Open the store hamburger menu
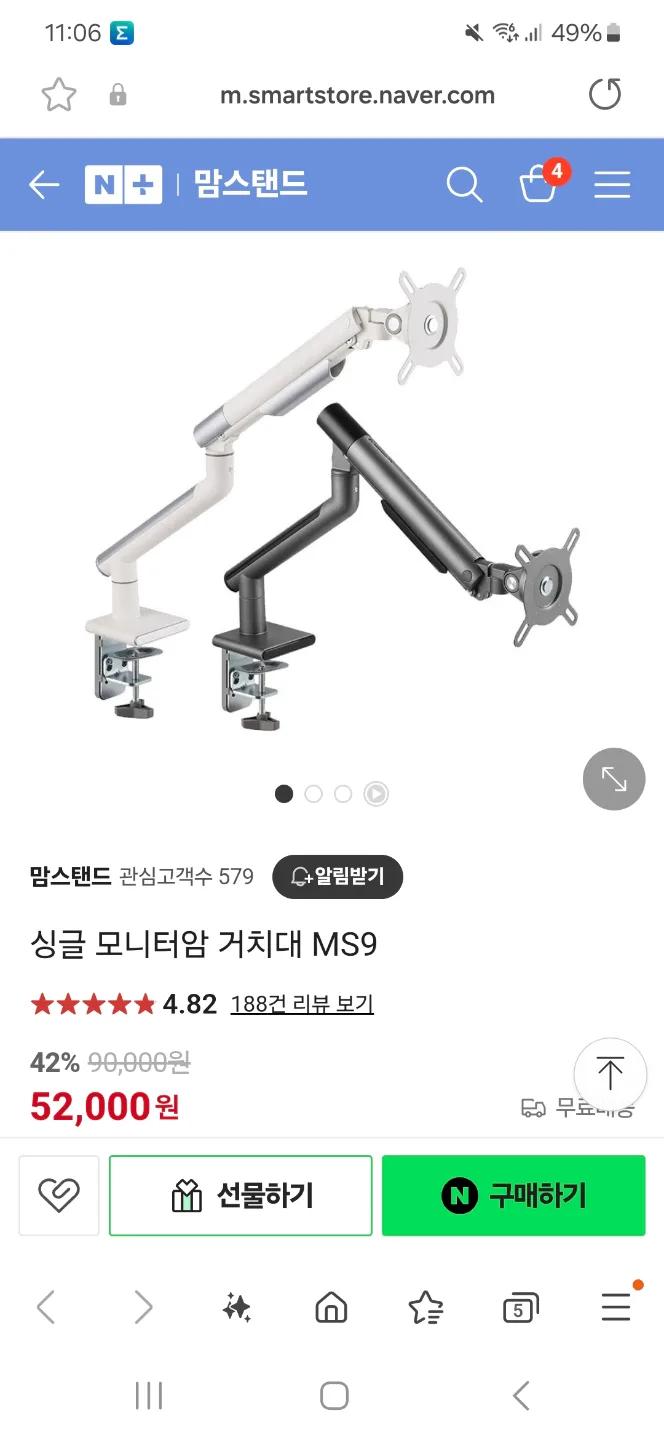 click(612, 185)
